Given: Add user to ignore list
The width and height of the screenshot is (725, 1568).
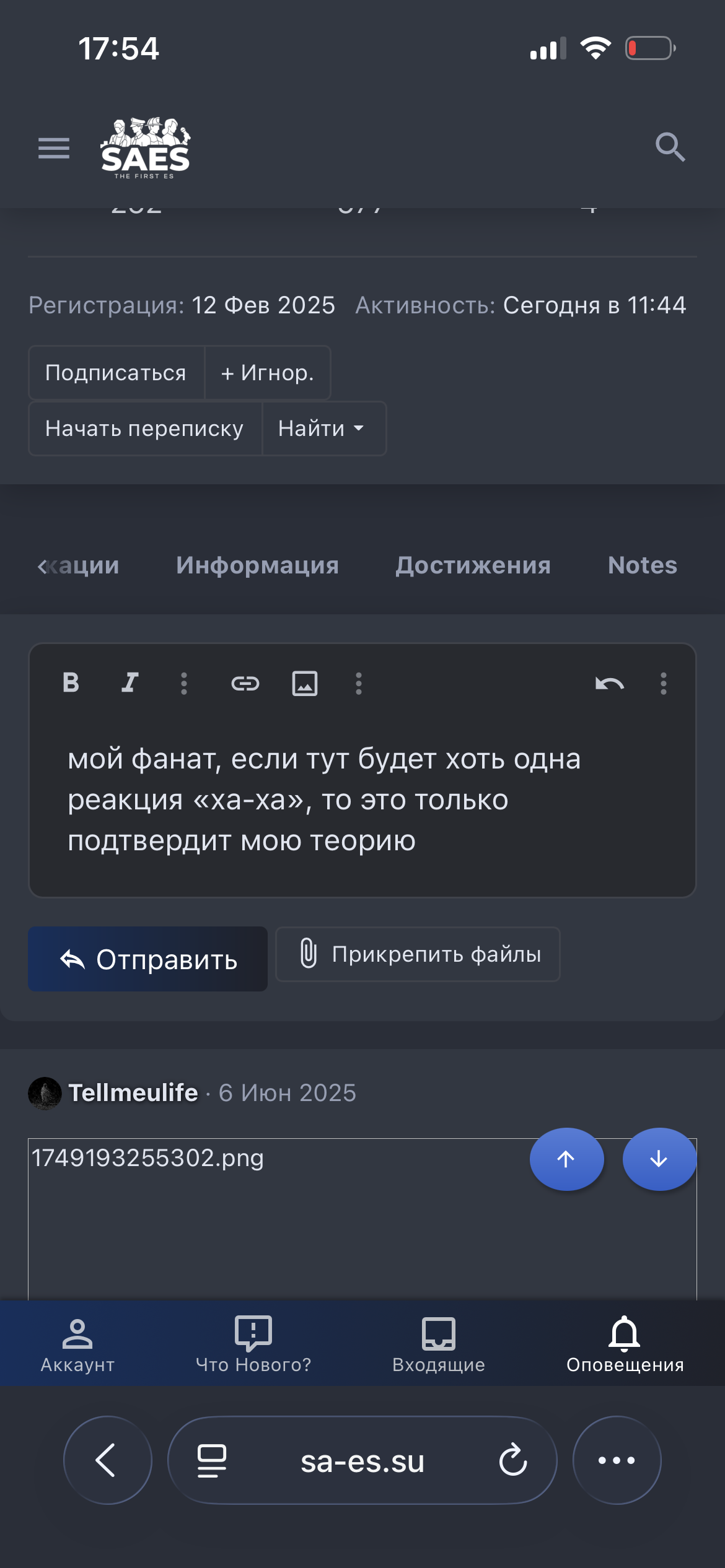Looking at the screenshot, I should point(268,373).
